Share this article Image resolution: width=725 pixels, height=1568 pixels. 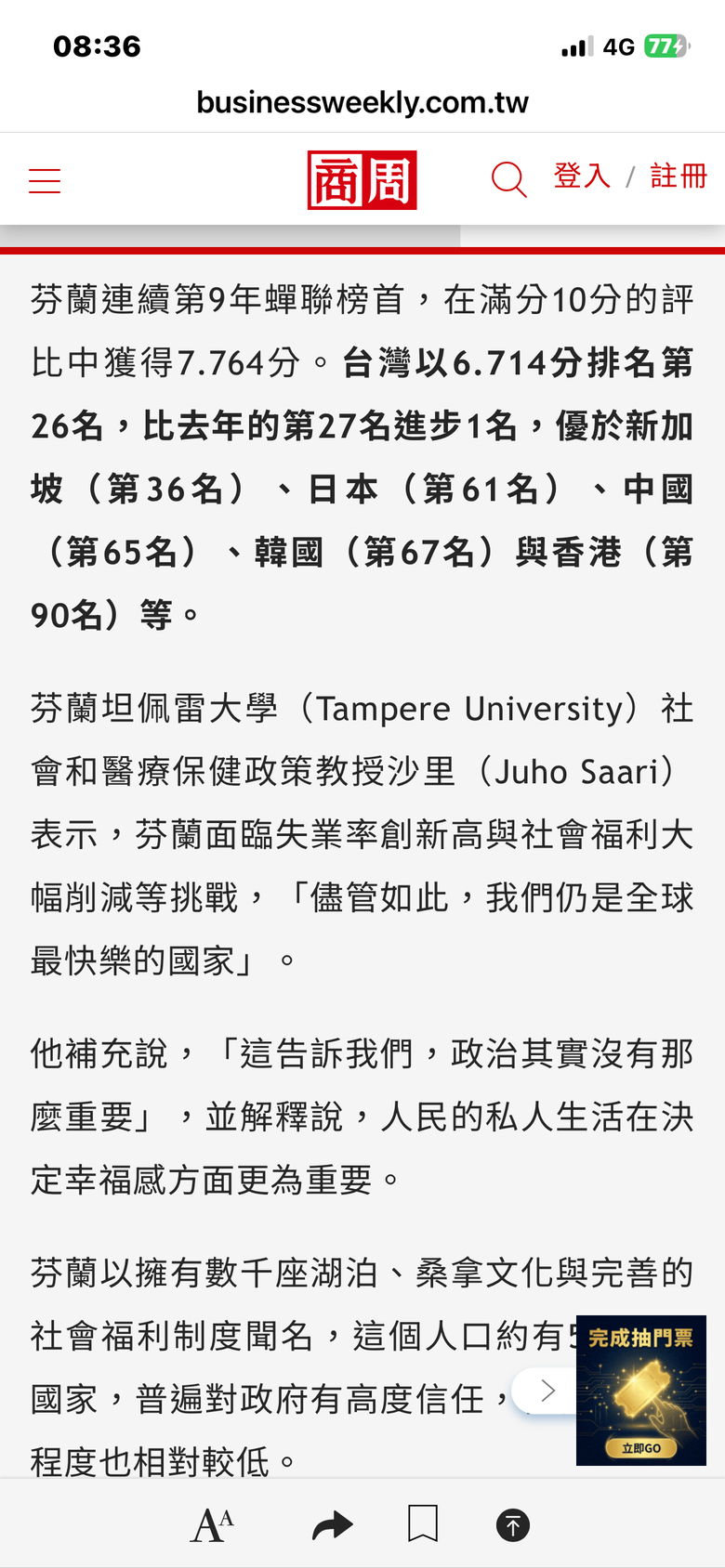[333, 1524]
